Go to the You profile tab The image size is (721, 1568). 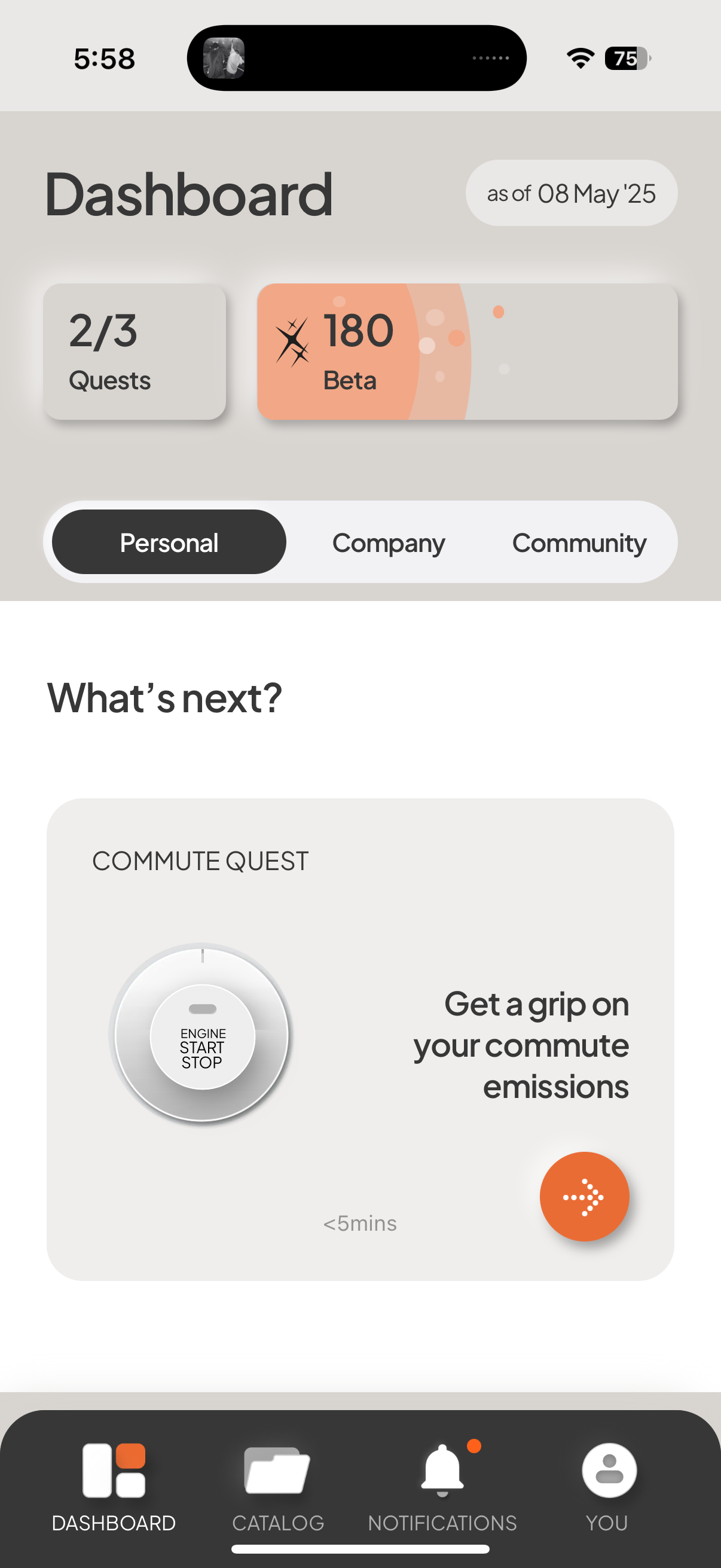pyautogui.click(x=607, y=1485)
